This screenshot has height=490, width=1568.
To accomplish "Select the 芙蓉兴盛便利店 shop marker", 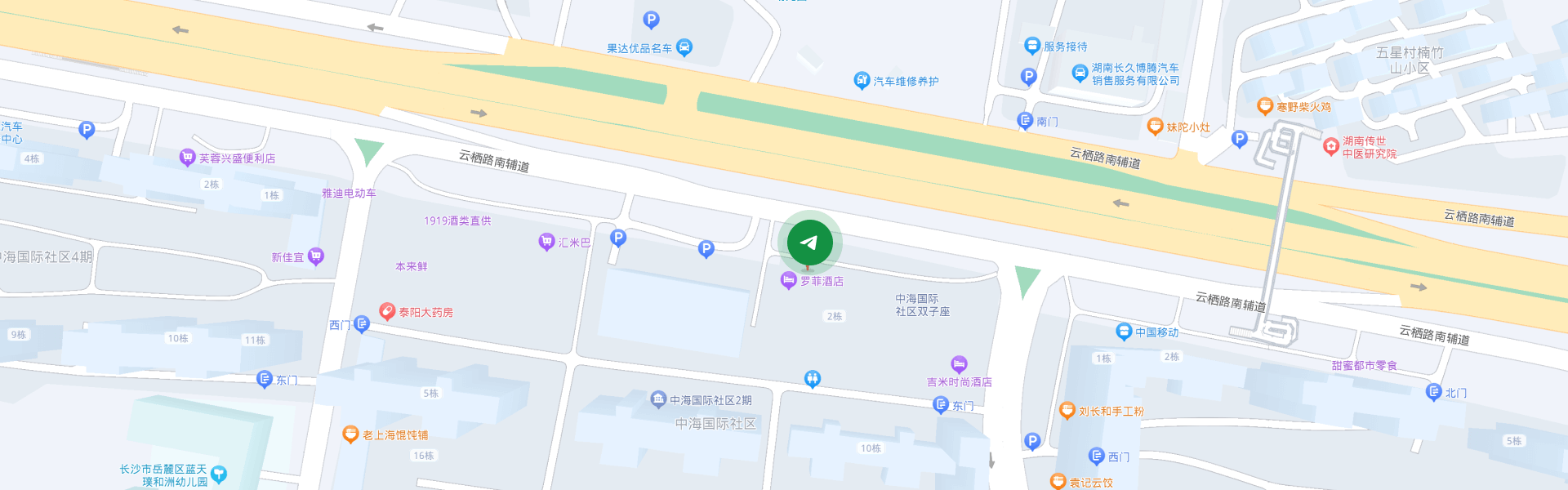I will click(187, 158).
